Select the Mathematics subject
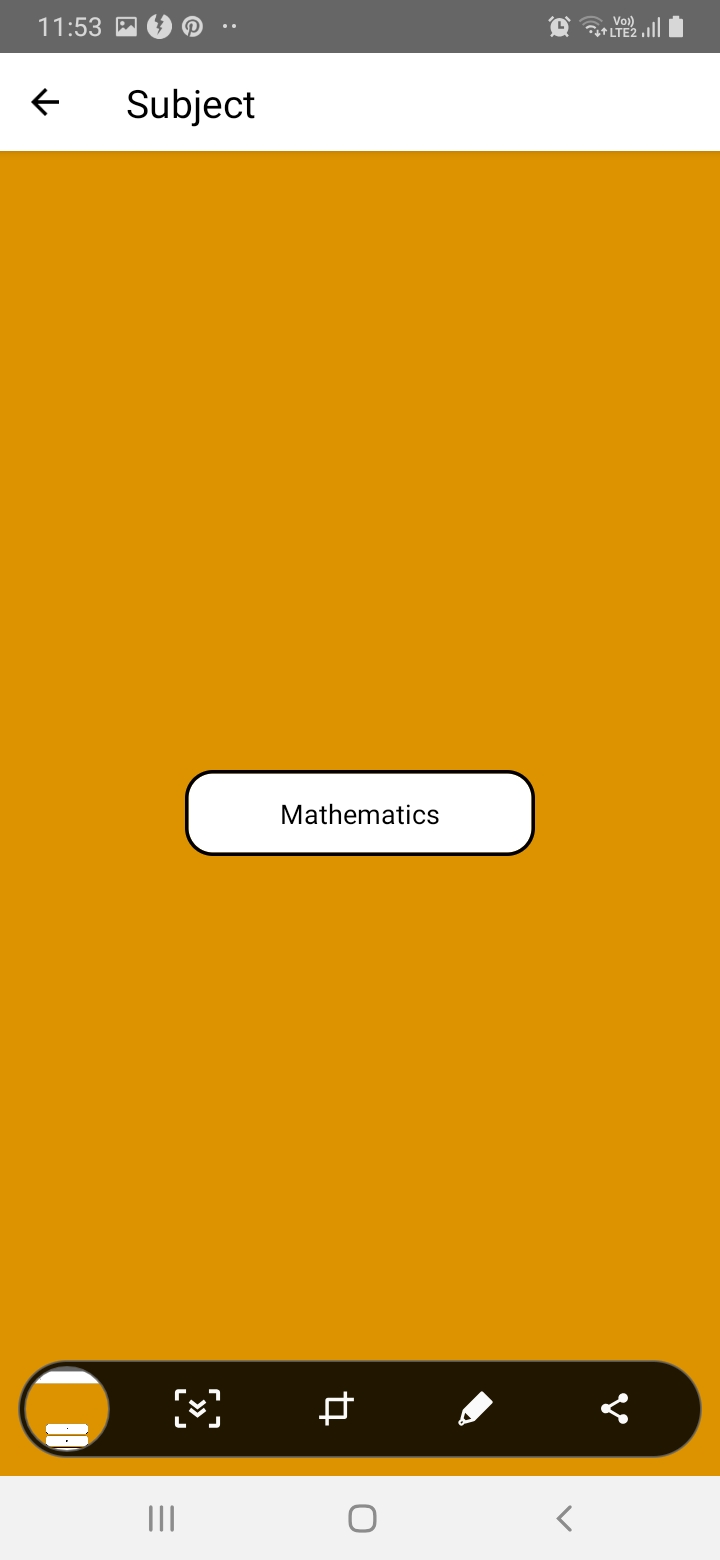The image size is (720, 1560). point(360,813)
